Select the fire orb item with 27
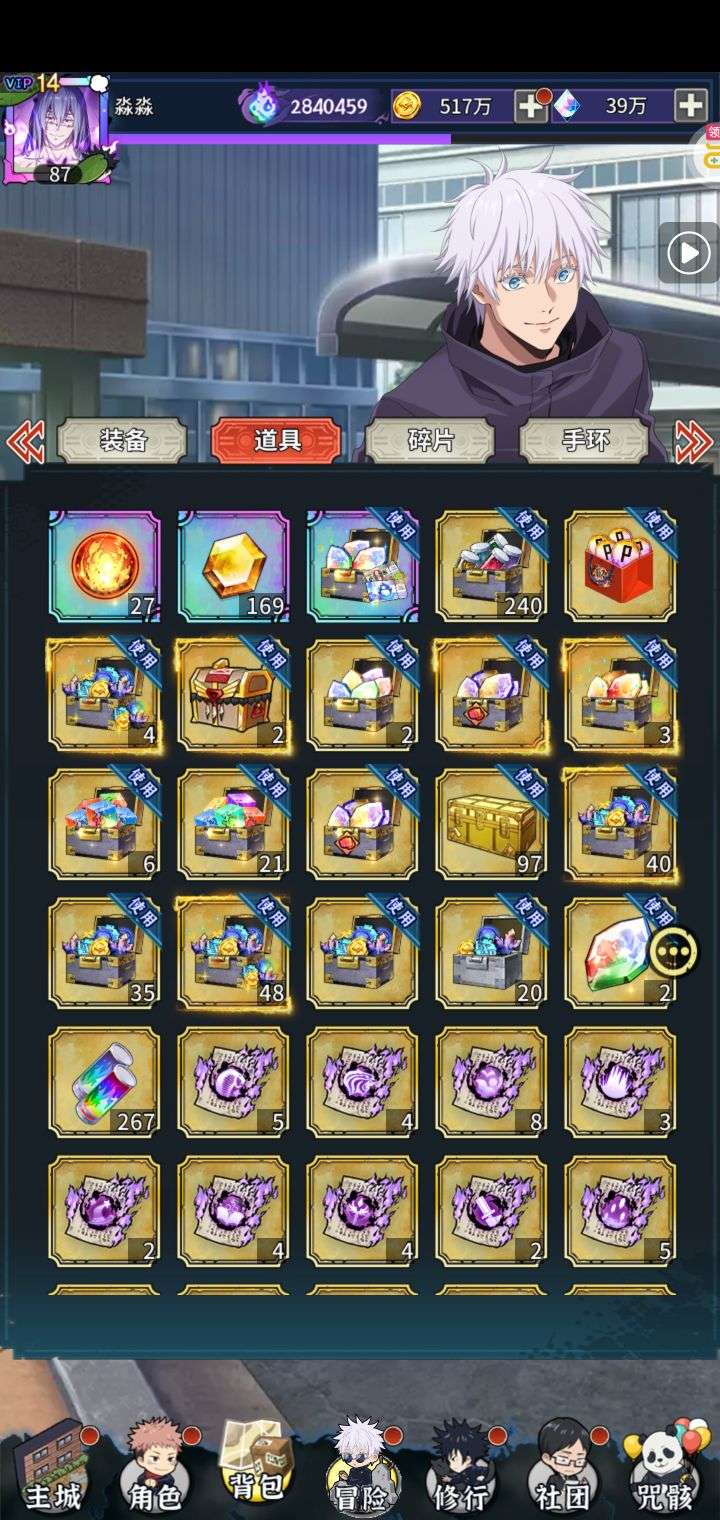 click(x=105, y=566)
